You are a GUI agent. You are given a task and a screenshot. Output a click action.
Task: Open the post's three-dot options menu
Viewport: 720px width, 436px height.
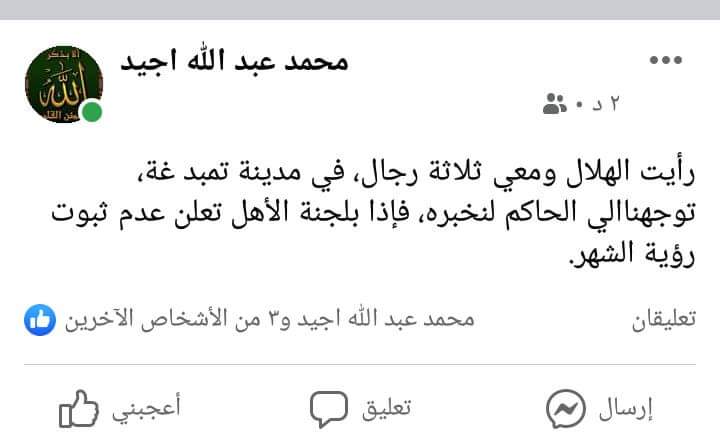tap(665, 61)
